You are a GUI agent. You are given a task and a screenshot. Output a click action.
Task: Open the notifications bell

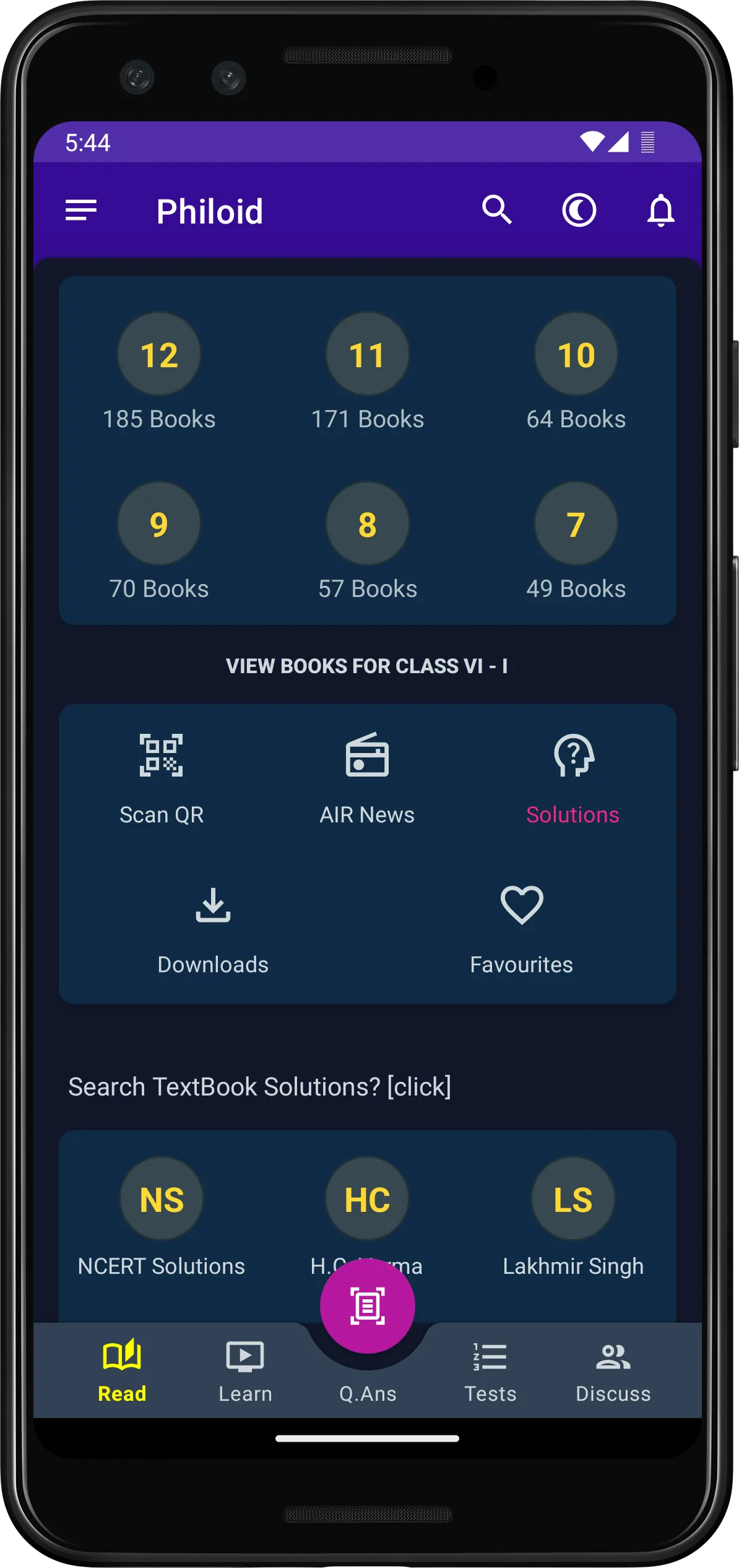pos(660,211)
